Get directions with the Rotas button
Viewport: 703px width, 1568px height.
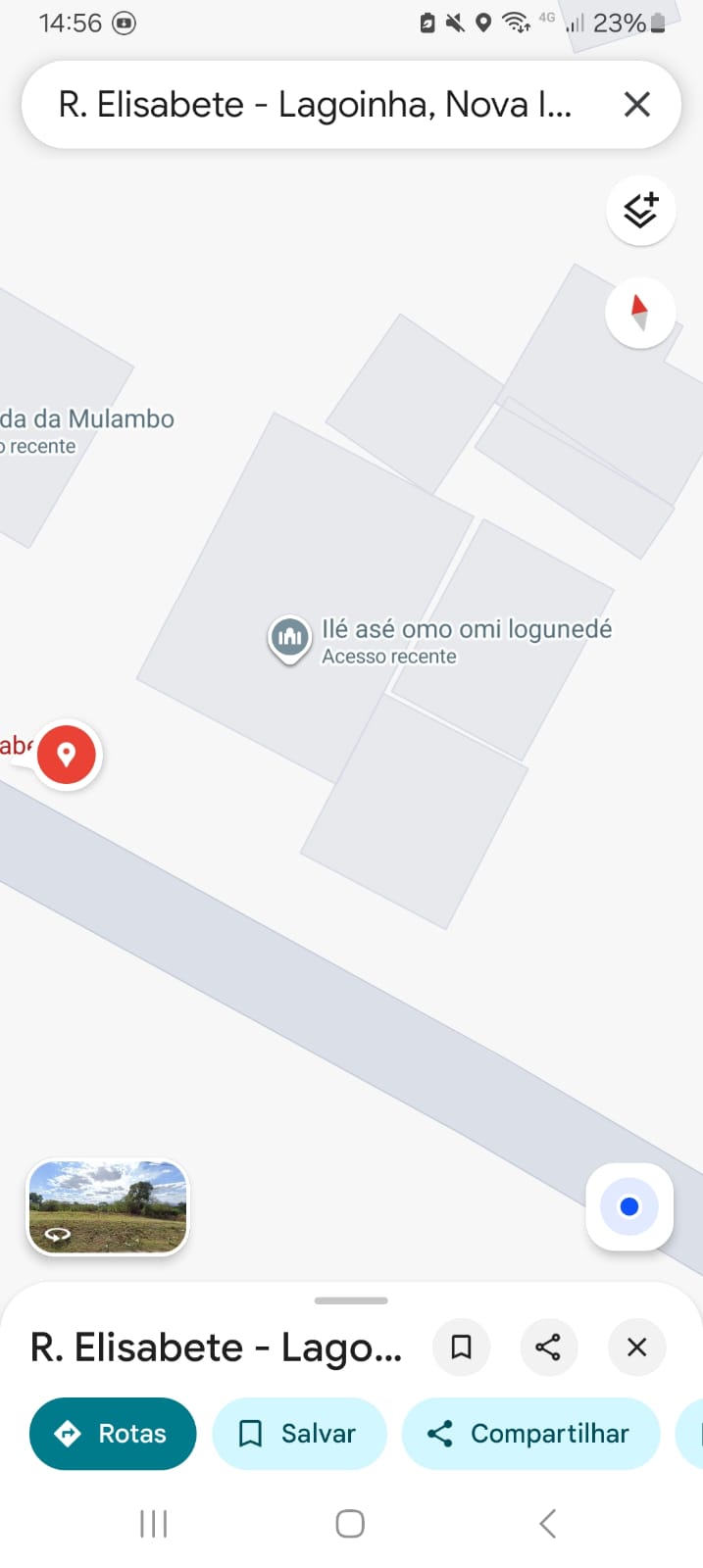113,1434
